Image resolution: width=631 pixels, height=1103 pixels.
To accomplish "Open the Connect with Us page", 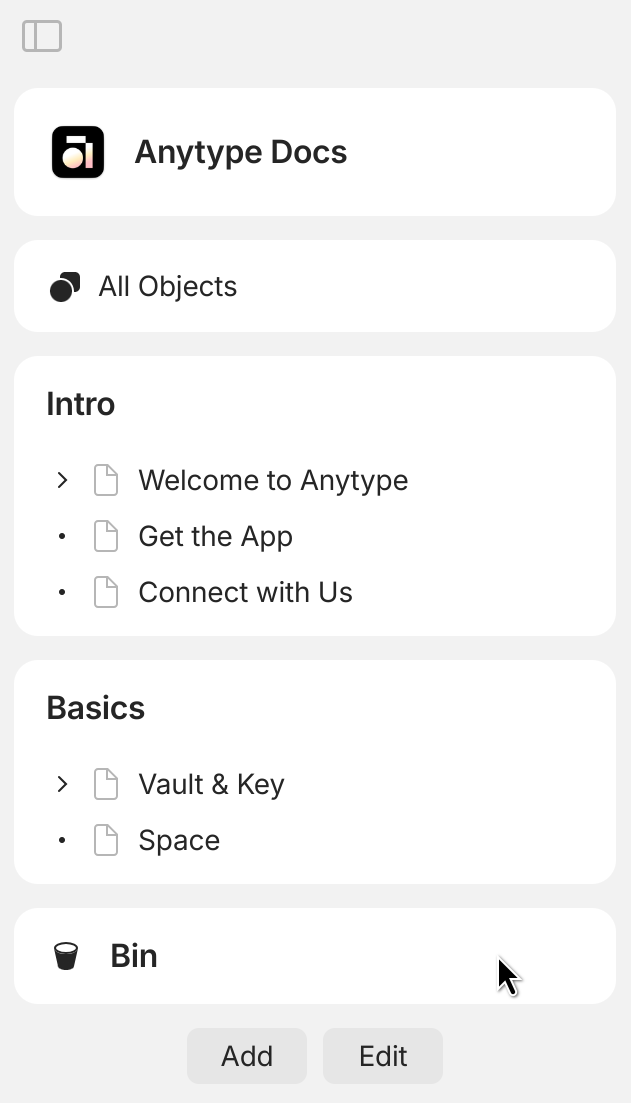I will point(246,592).
